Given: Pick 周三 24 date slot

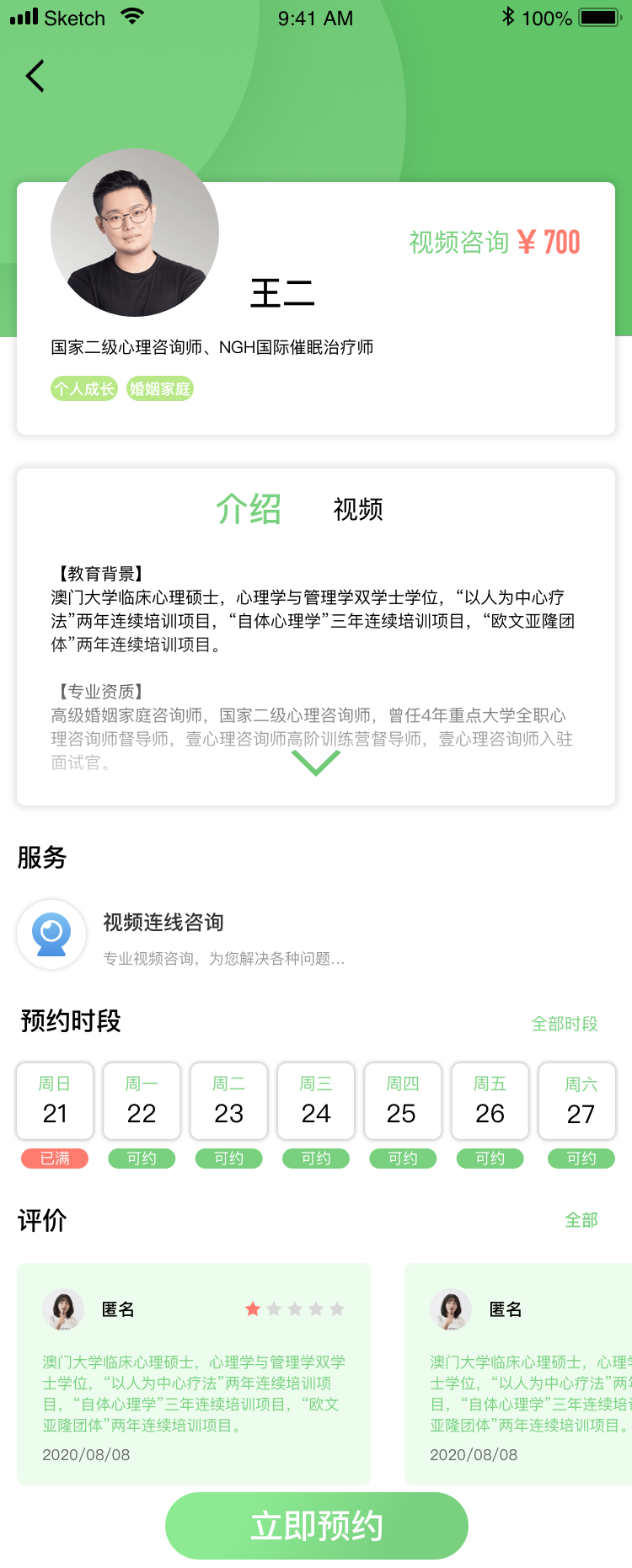Looking at the screenshot, I should [316, 1102].
